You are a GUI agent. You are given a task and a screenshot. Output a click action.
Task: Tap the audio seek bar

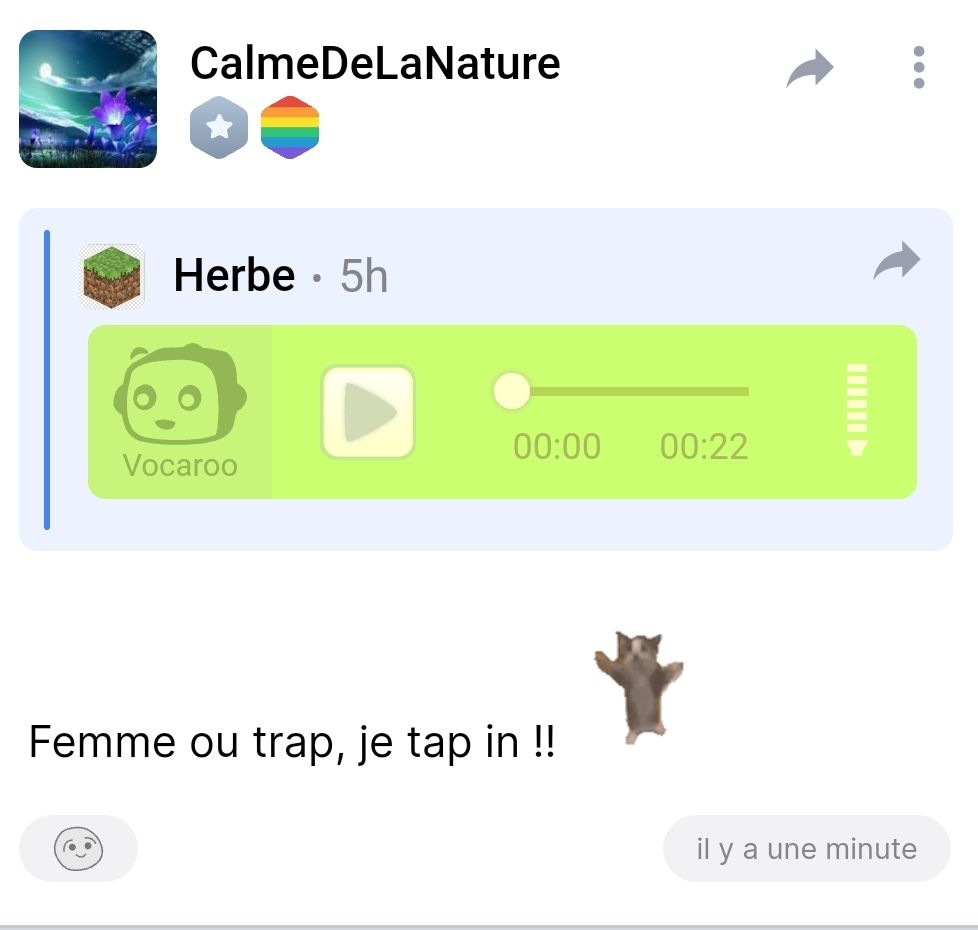[x=630, y=391]
